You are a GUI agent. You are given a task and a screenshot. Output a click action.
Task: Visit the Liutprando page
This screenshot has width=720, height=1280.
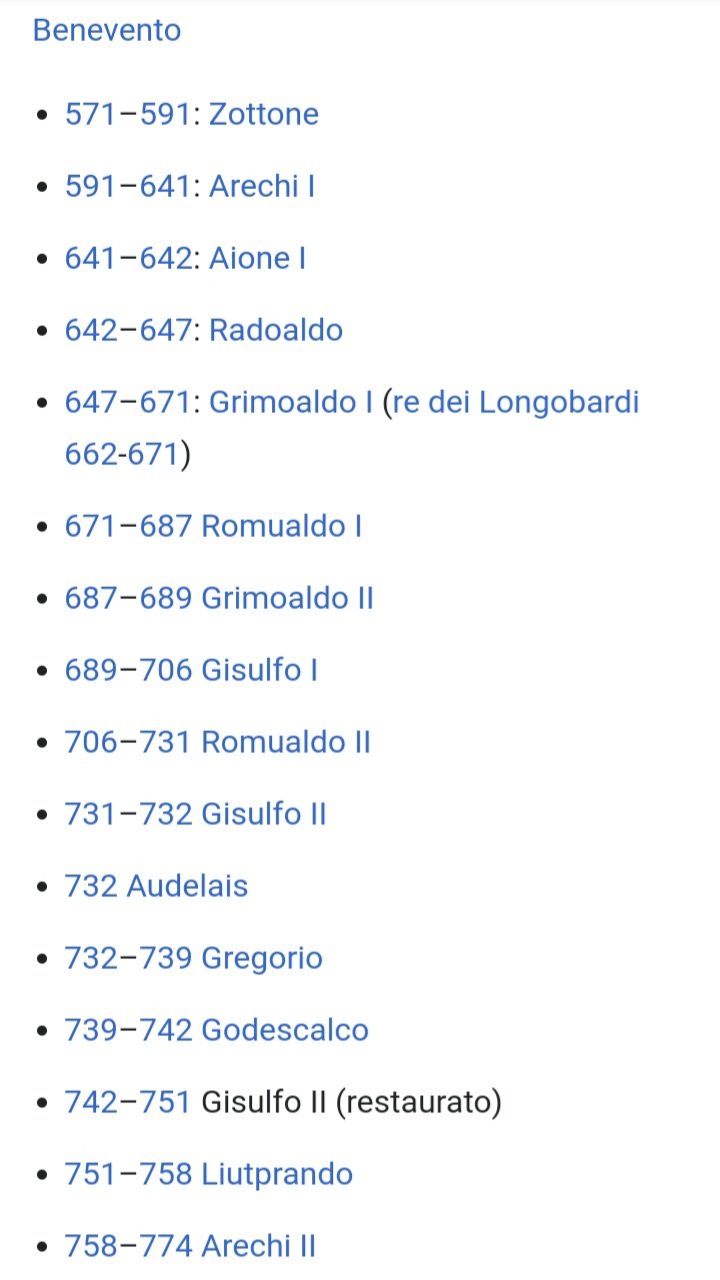pos(277,1174)
